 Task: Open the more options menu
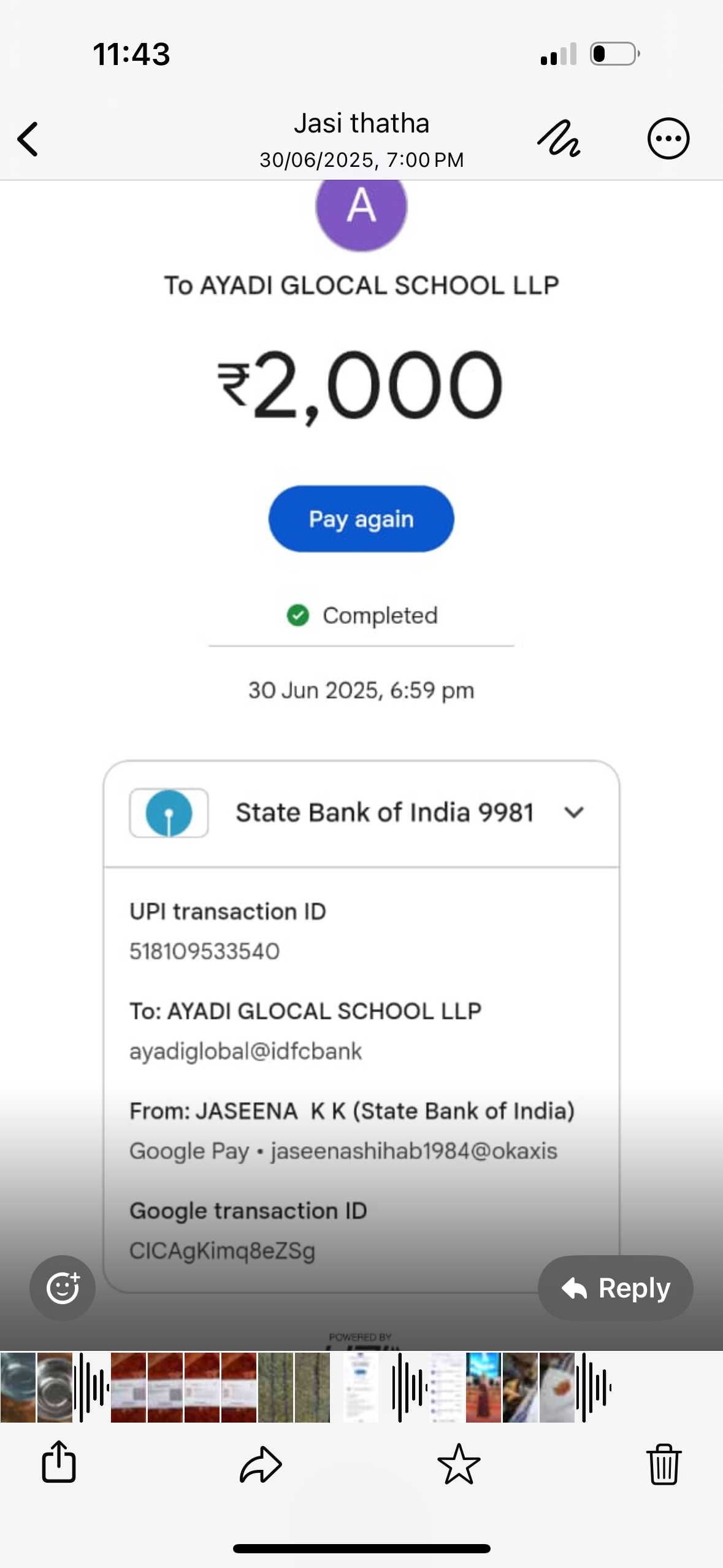(668, 139)
